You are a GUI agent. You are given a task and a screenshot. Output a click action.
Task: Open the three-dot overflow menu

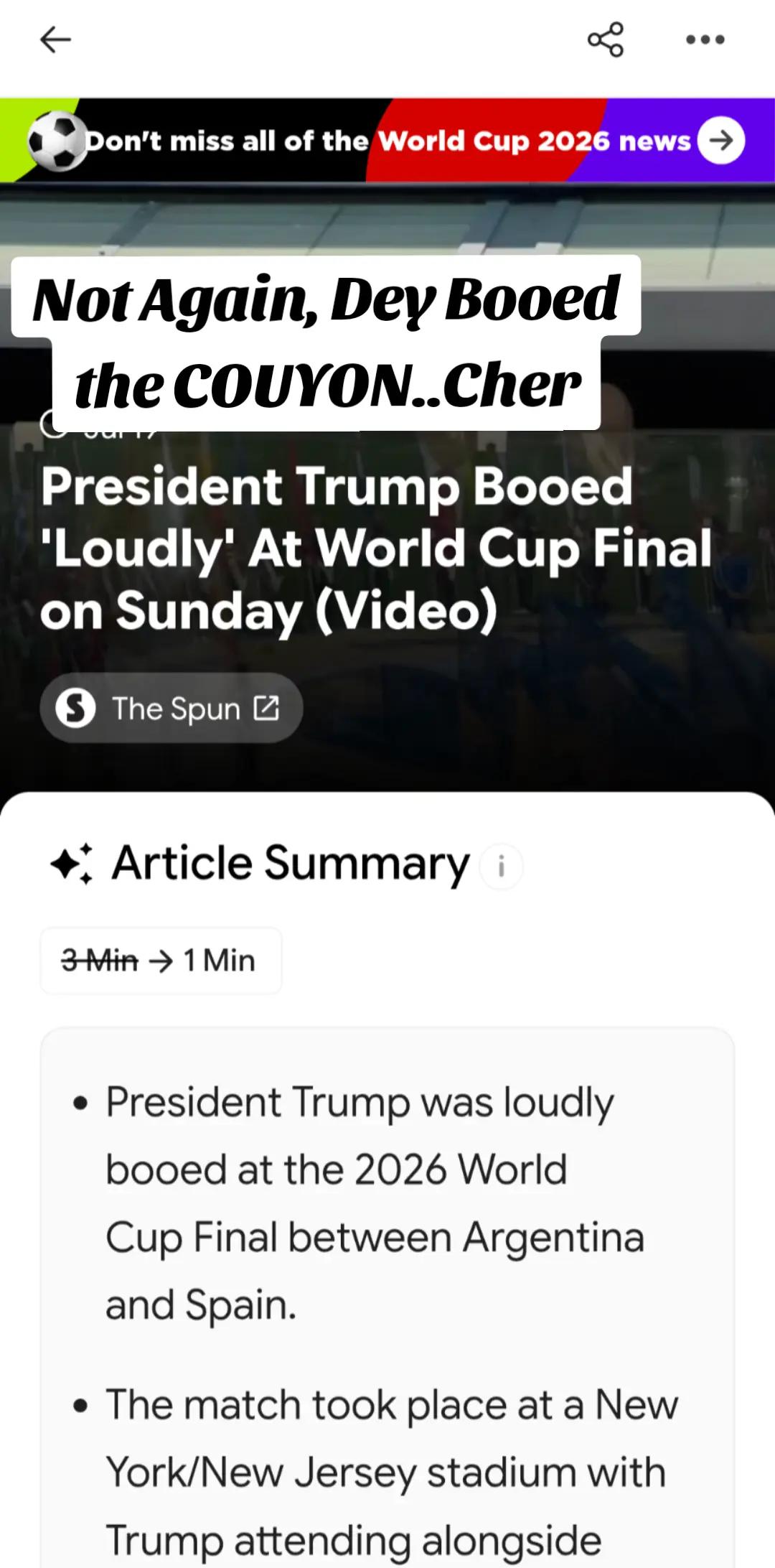pos(705,40)
